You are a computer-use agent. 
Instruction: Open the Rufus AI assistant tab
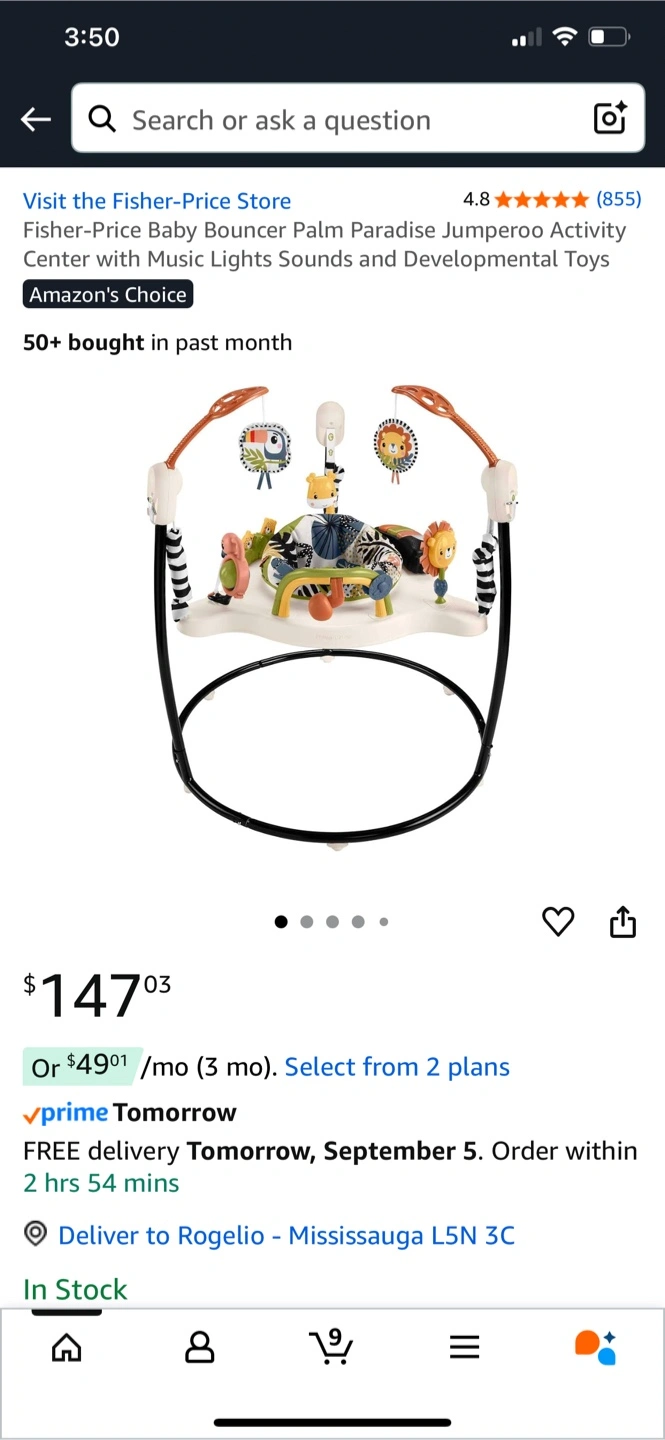pyautogui.click(x=596, y=1347)
